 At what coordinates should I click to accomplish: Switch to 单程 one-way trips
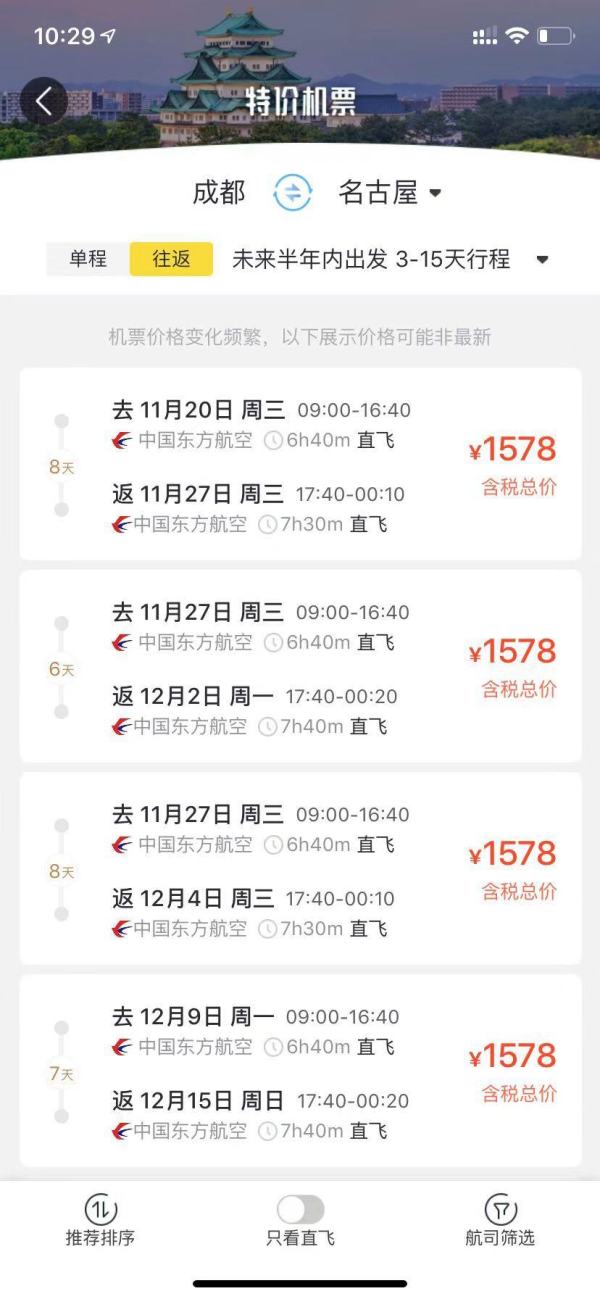tap(88, 259)
